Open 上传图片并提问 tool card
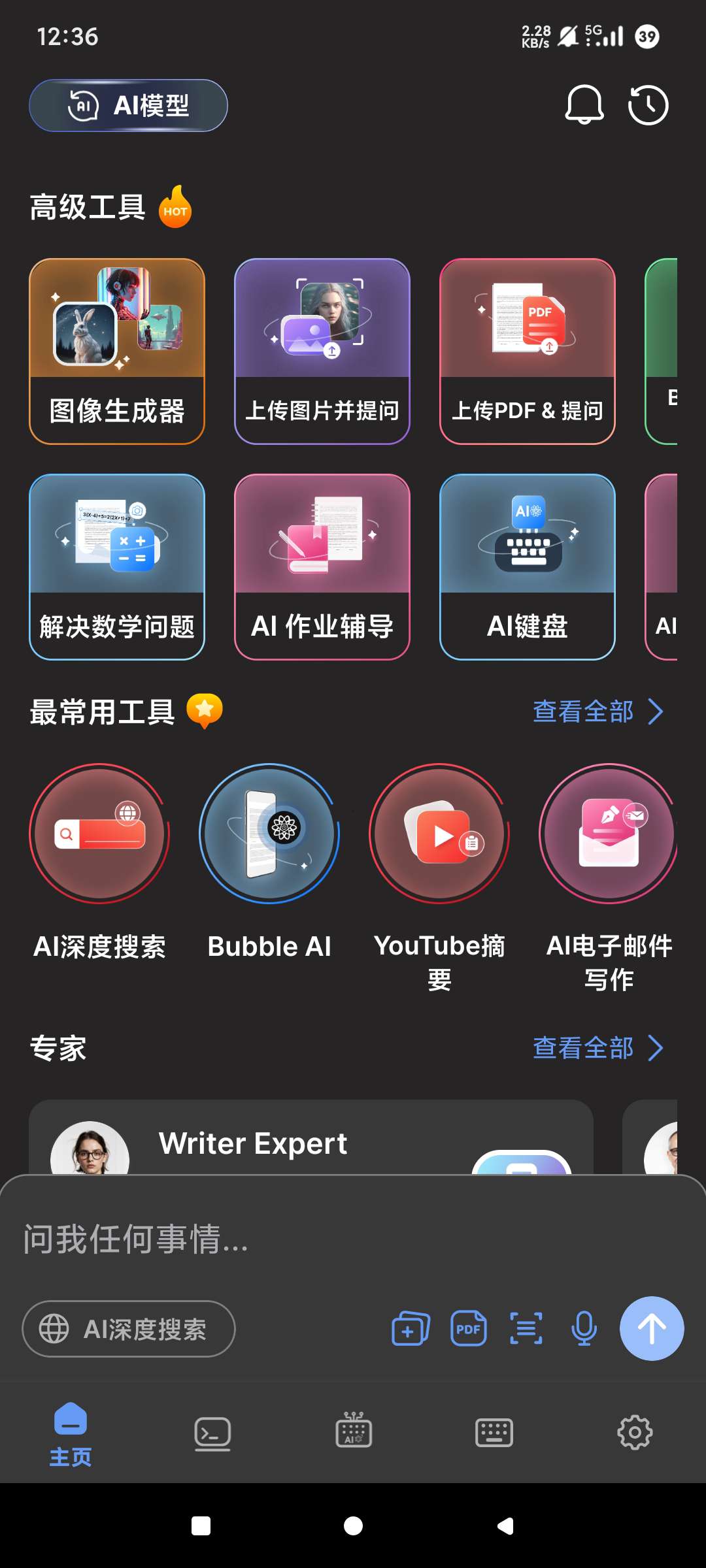The height and width of the screenshot is (1568, 706). [322, 351]
